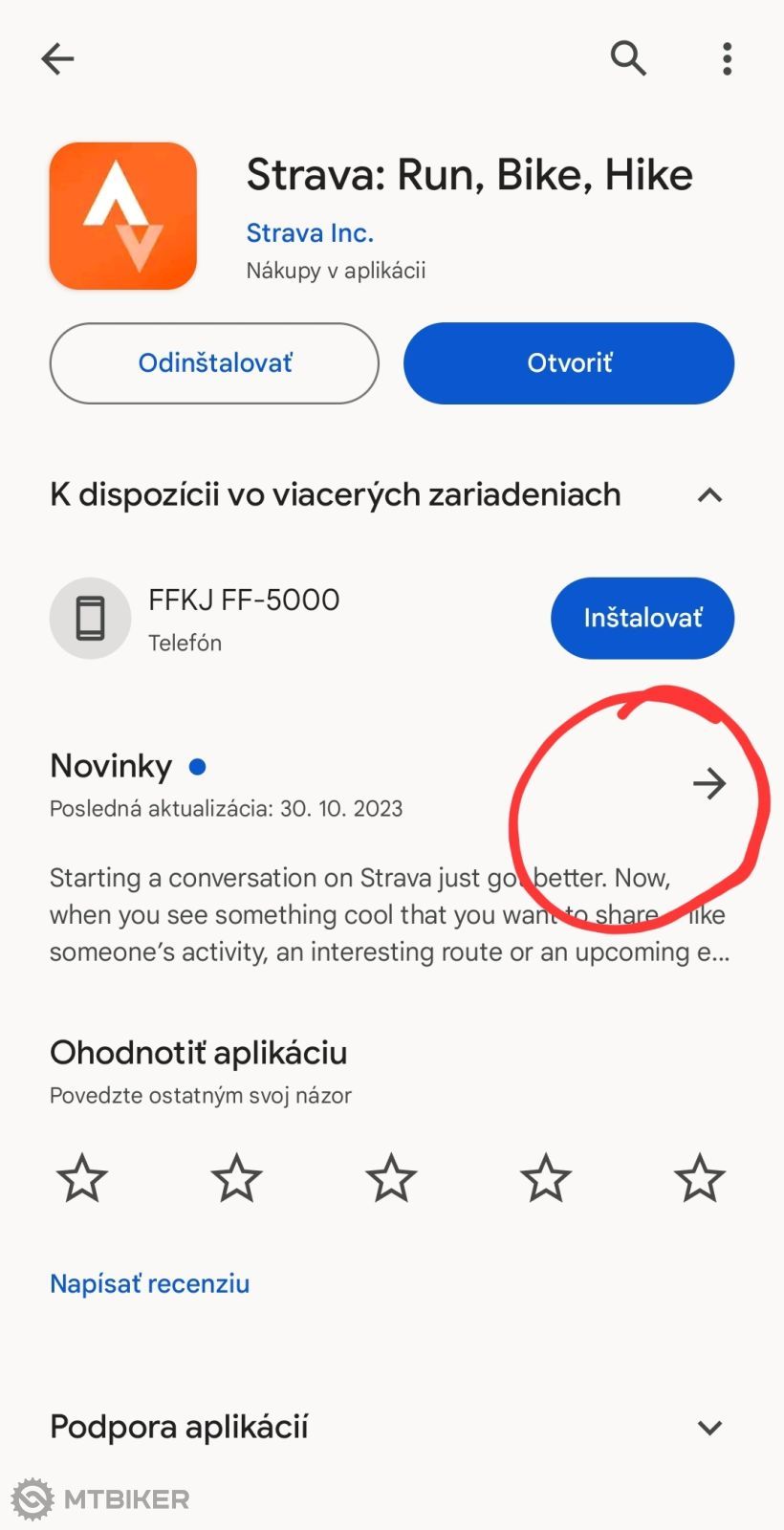This screenshot has width=784, height=1530.
Task: Open the three-dot overflow menu
Action: pyautogui.click(x=727, y=58)
